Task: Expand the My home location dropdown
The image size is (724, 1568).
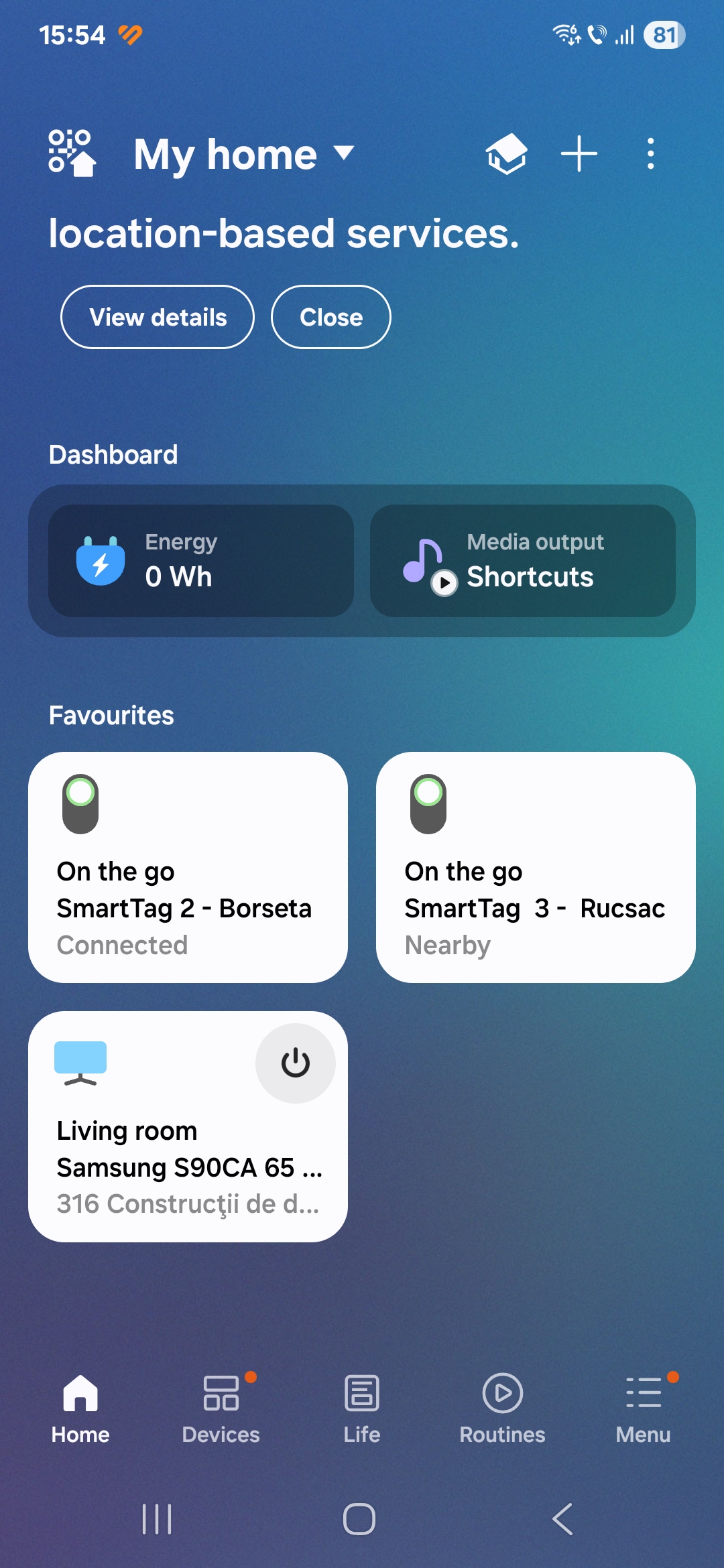Action: (244, 155)
